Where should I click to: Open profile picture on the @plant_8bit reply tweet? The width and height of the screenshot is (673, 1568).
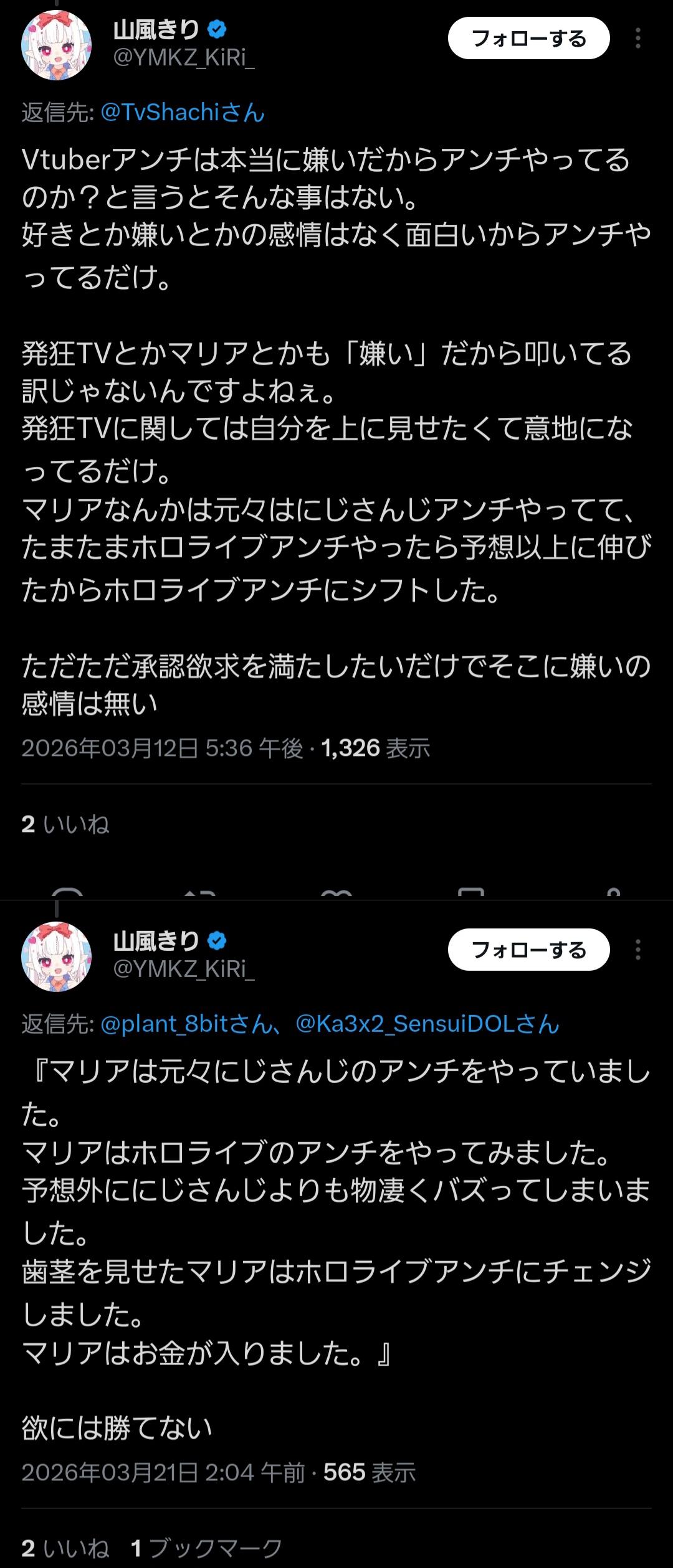click(x=56, y=956)
